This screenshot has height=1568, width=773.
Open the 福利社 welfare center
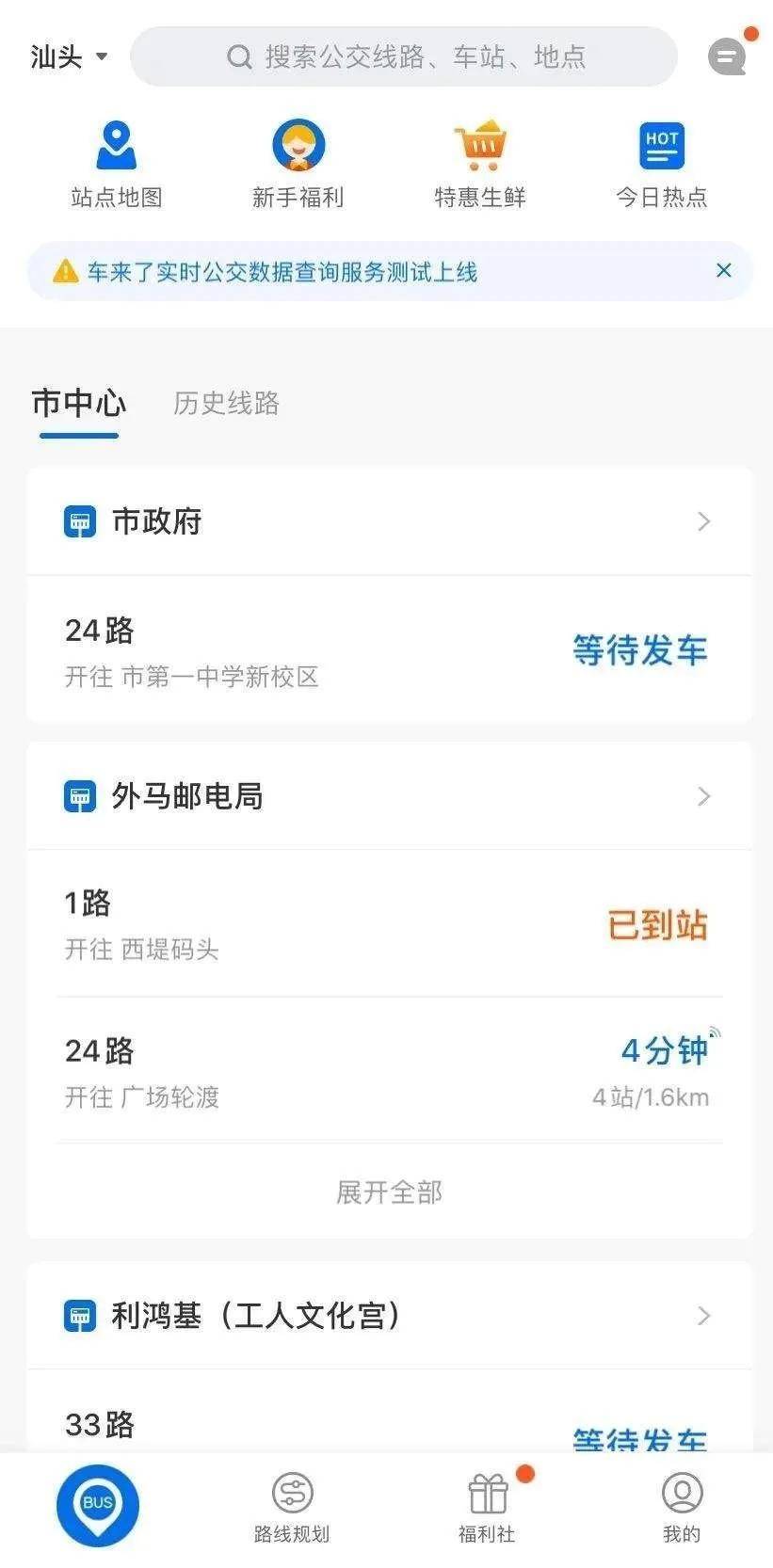click(487, 1506)
